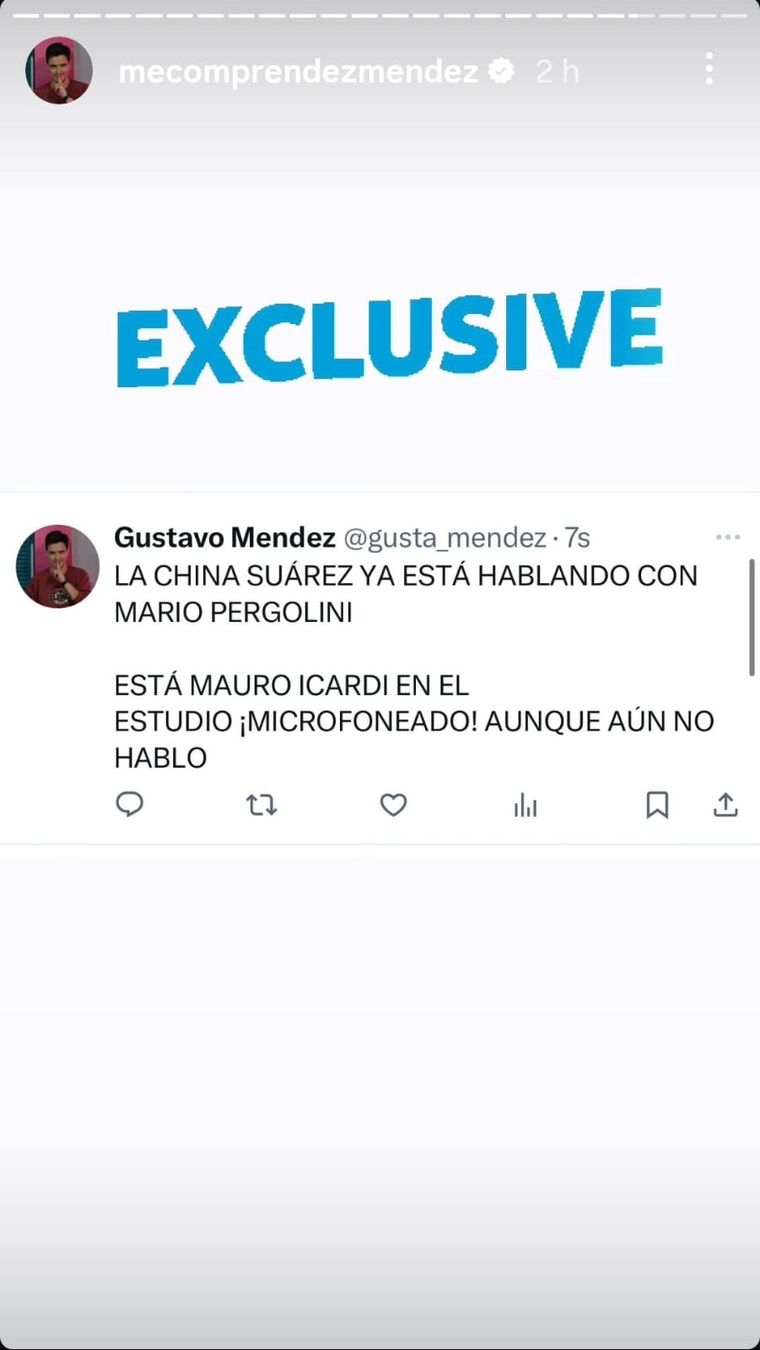The height and width of the screenshot is (1350, 760).
Task: Click the 2 h story timestamp
Action: (x=558, y=71)
